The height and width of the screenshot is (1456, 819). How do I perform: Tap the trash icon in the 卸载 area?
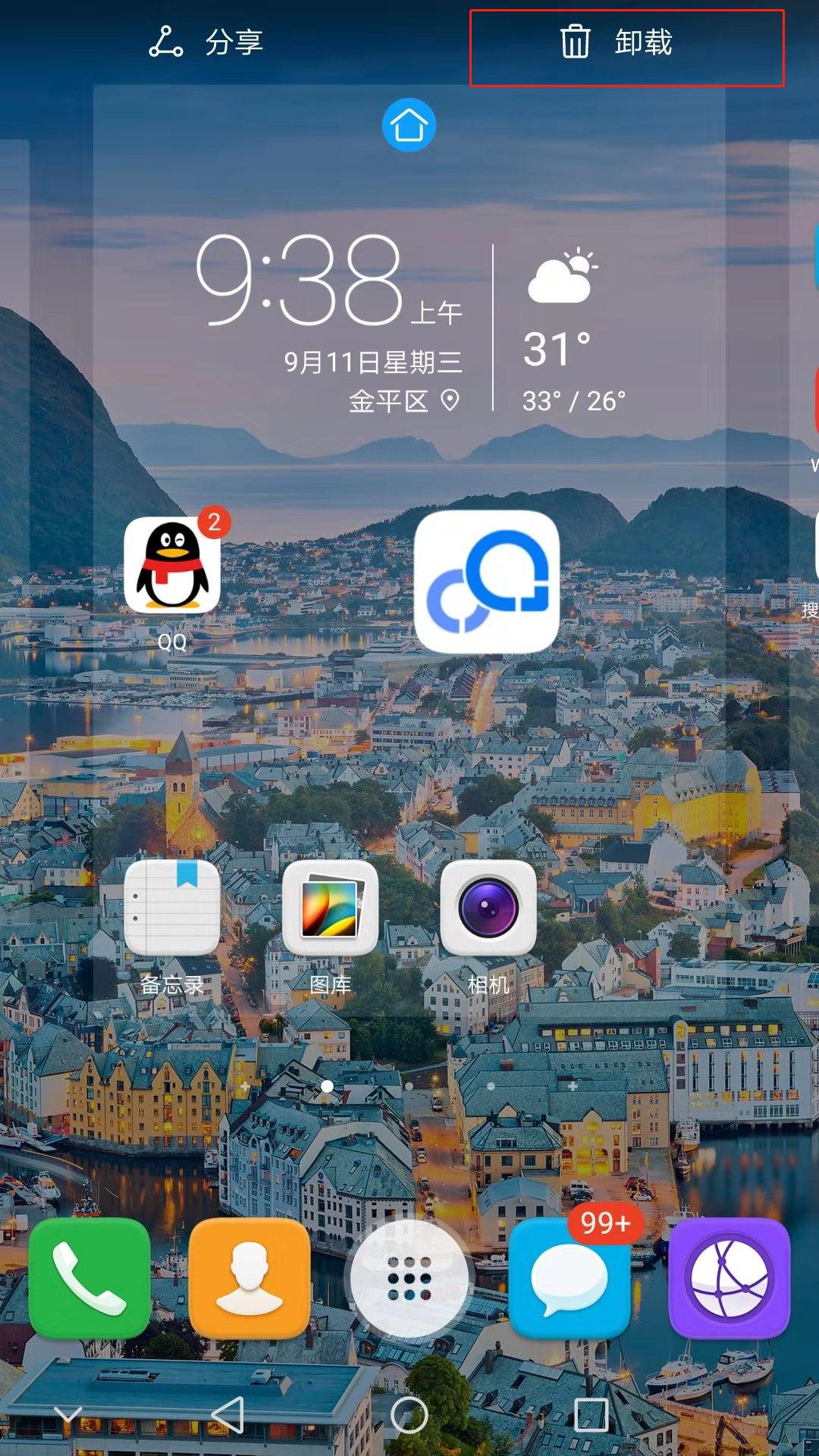coord(576,43)
